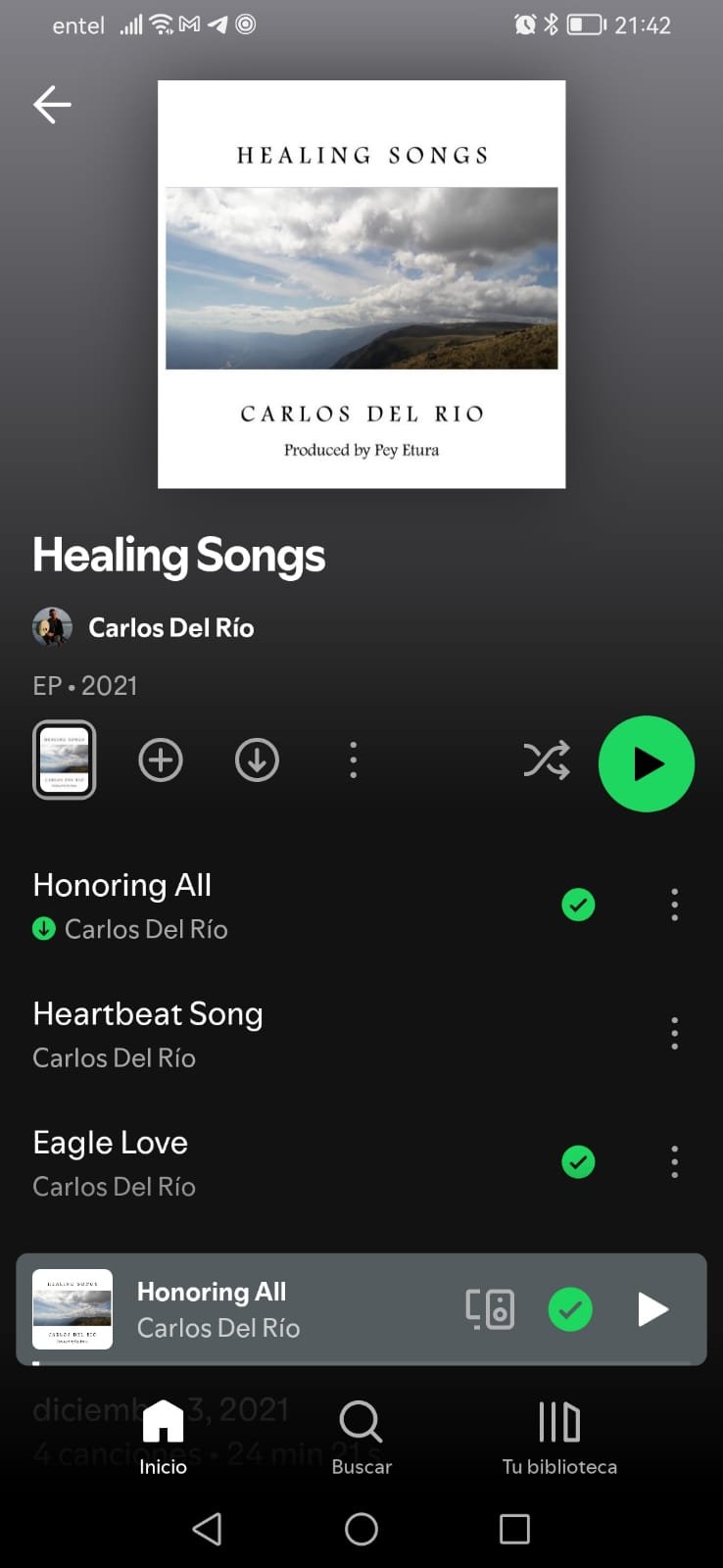Switch to the Buscar tab
Screen dimensions: 723x1568
coord(361,1438)
